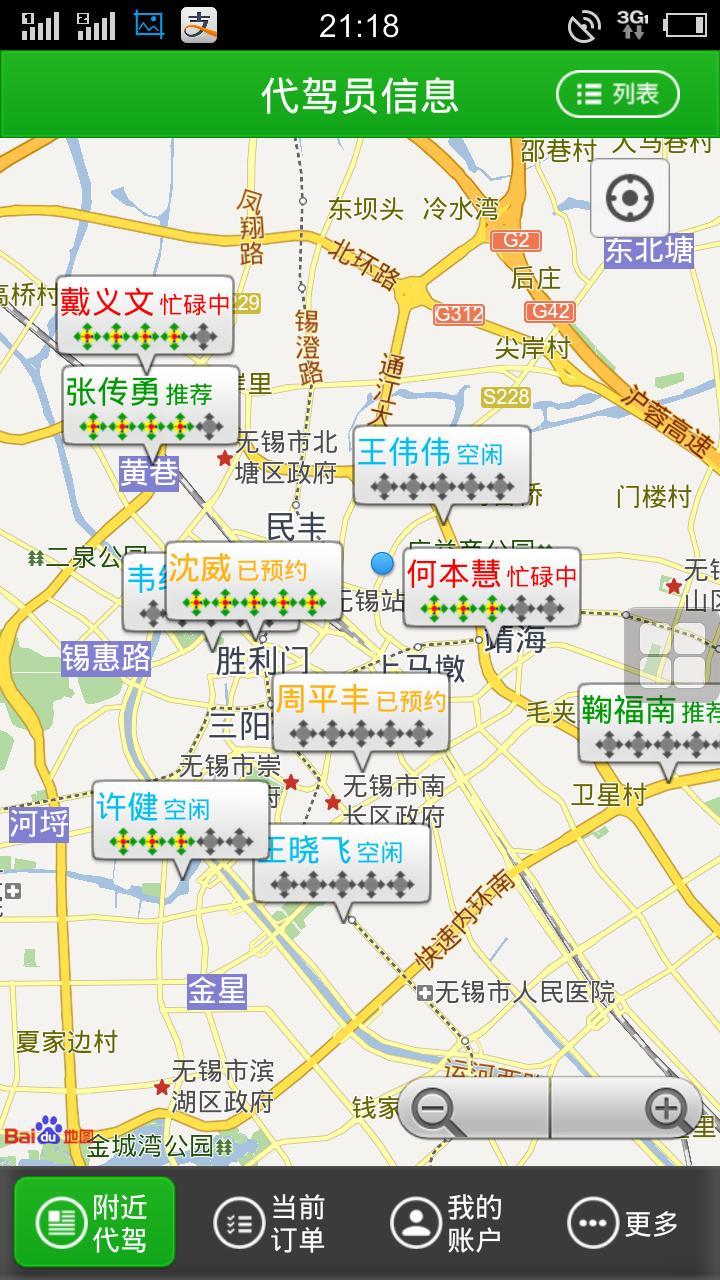The height and width of the screenshot is (1280, 720).
Task: Switch to the 附近代驾 tab
Action: (x=95, y=1223)
